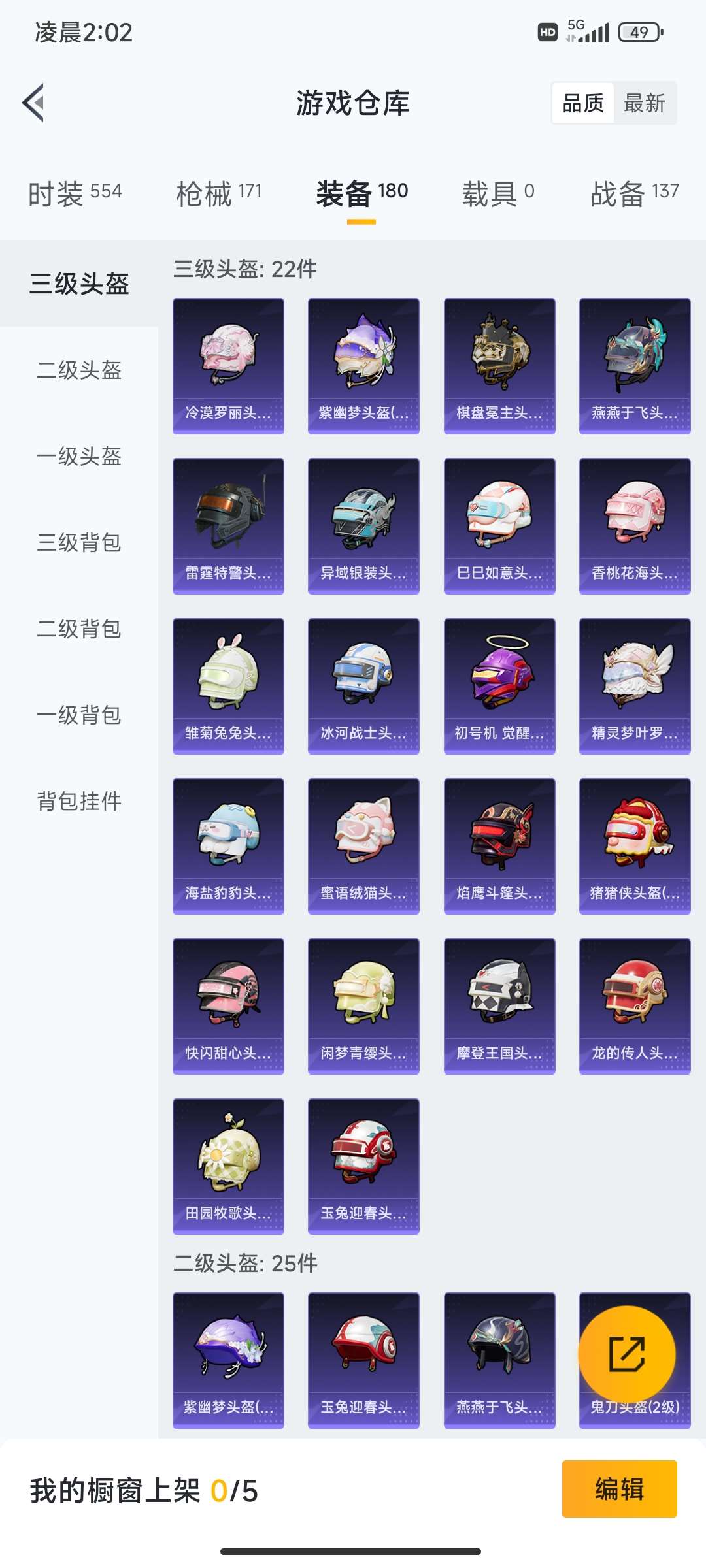Select 二级头盔 in the side menu

(x=79, y=370)
